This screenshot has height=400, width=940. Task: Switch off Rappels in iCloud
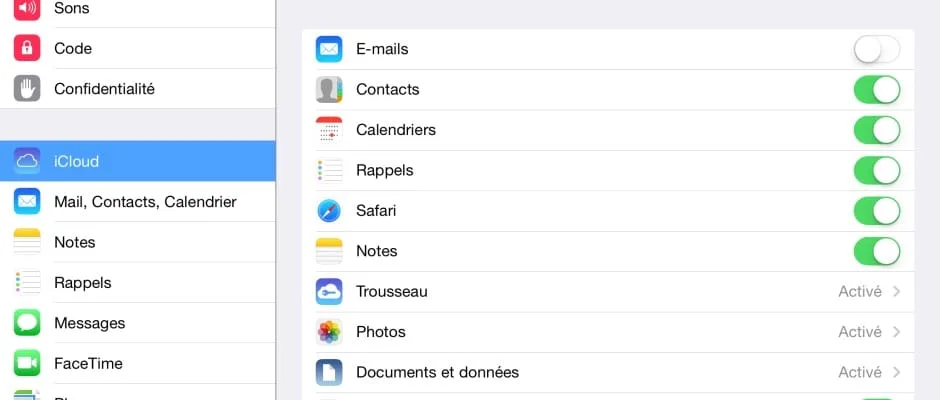tap(877, 170)
